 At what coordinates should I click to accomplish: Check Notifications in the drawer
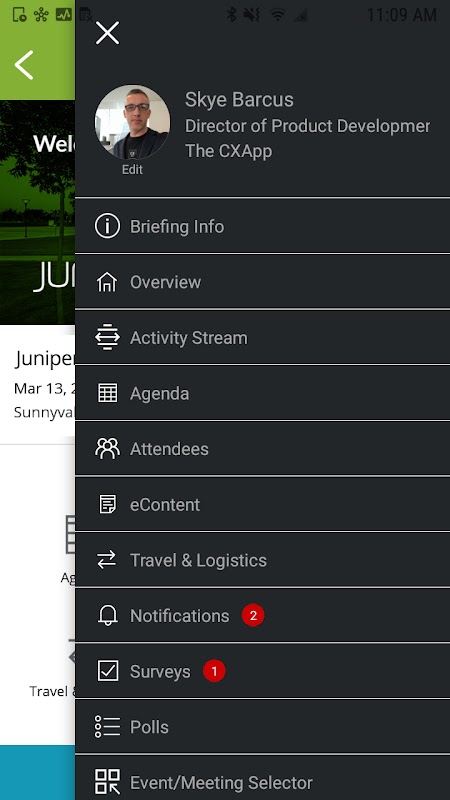262,615
